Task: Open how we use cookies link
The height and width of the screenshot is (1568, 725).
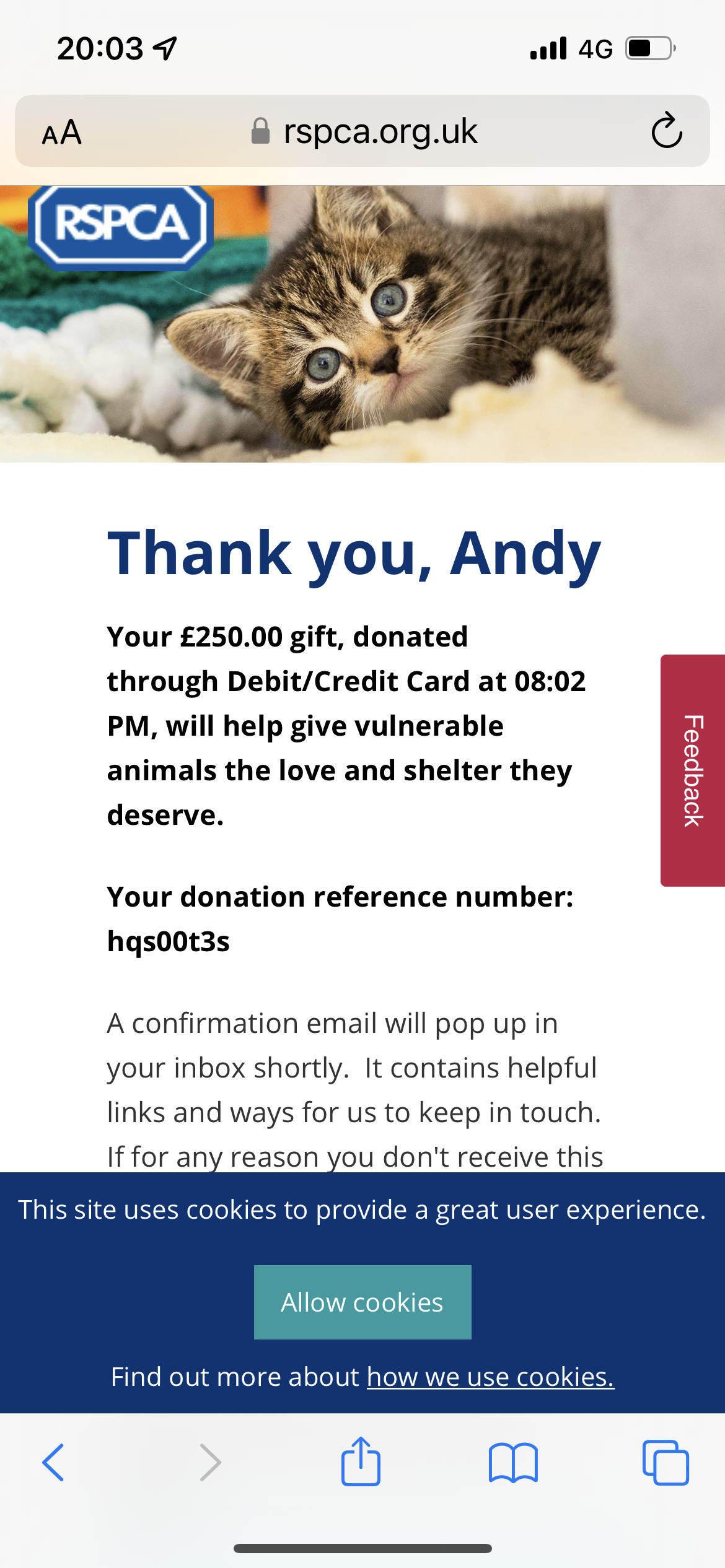Action: [490, 1377]
